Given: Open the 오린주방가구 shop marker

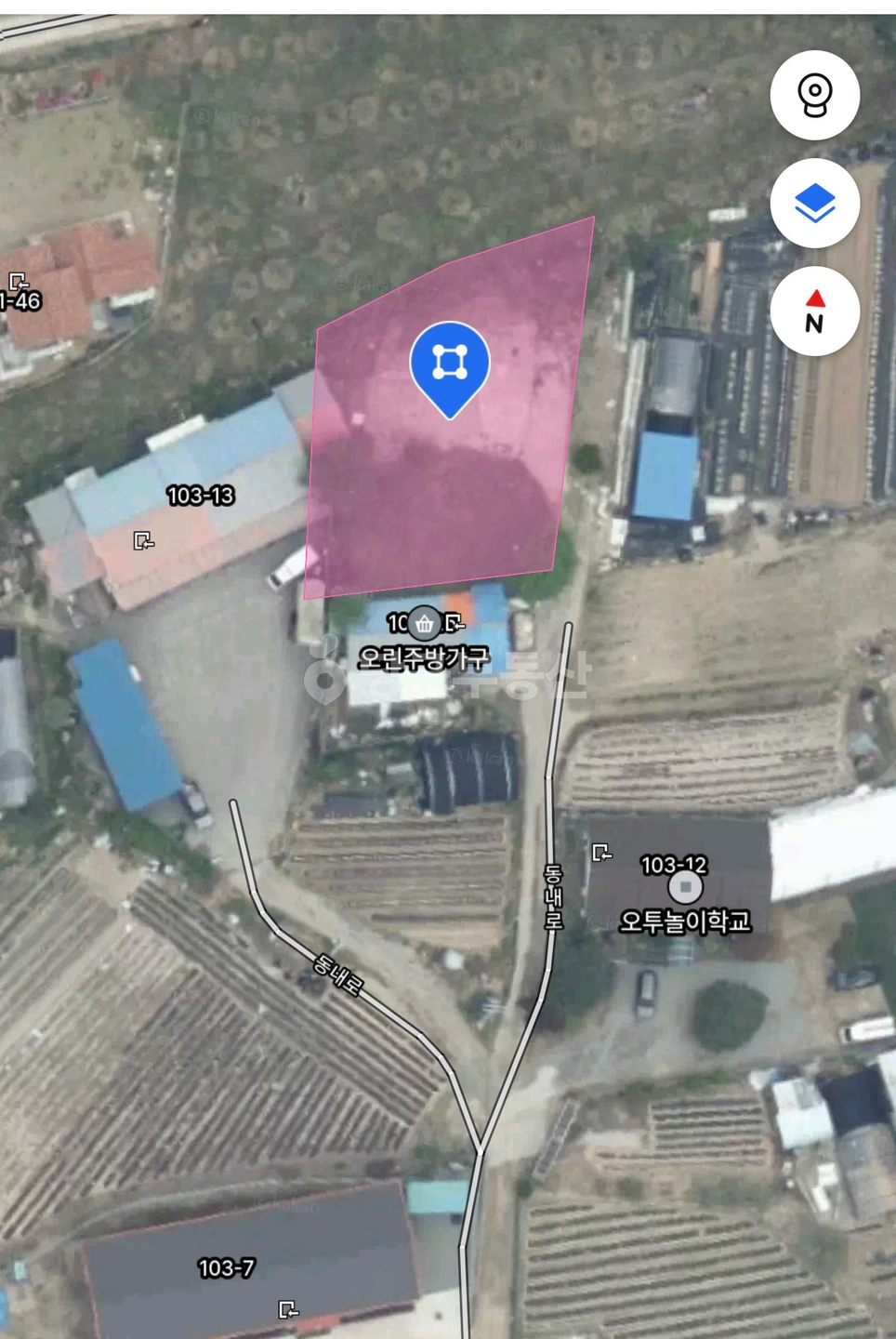Looking at the screenshot, I should 425,623.
